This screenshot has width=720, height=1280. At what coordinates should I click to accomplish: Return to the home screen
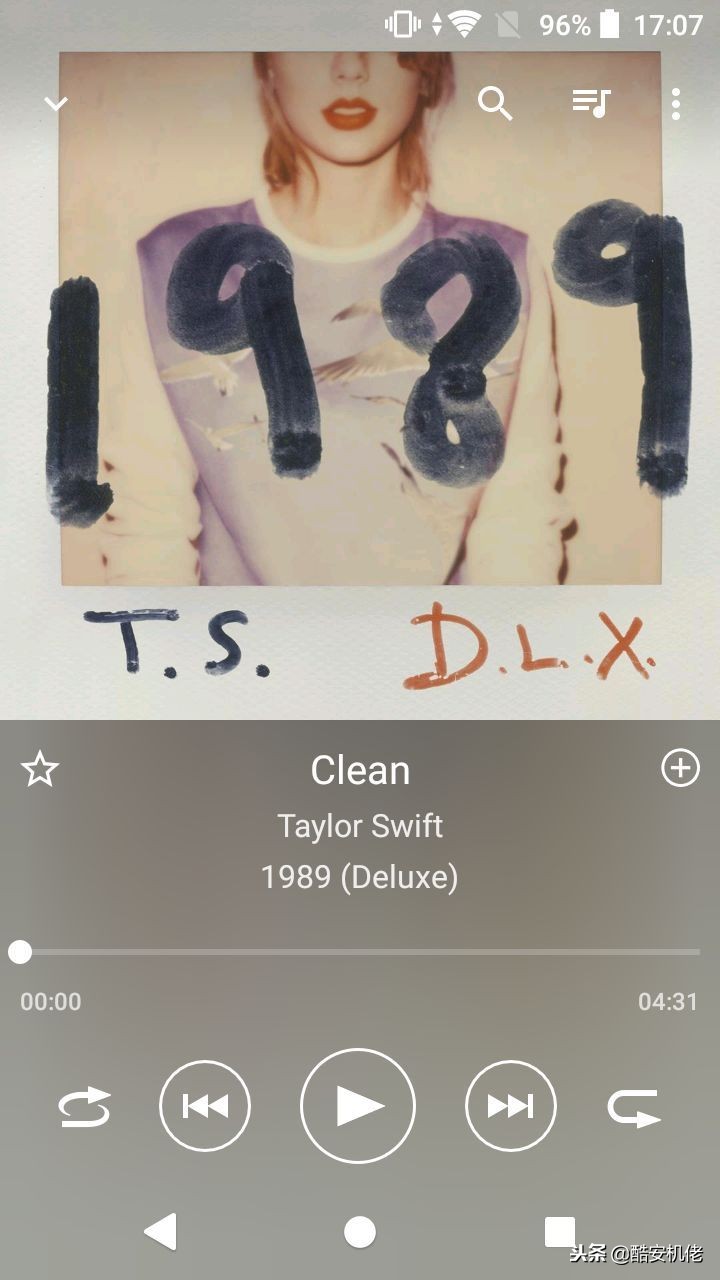click(360, 1232)
